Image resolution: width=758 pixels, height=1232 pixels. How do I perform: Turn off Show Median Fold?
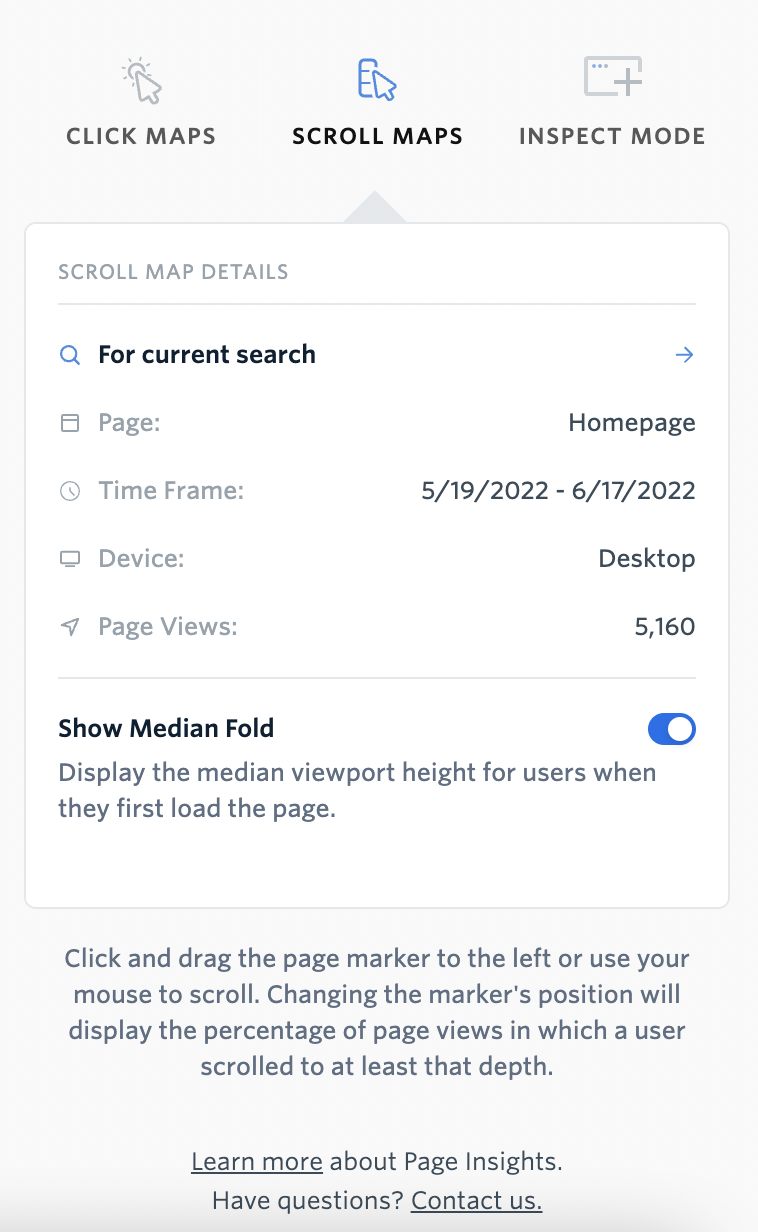[x=671, y=729]
